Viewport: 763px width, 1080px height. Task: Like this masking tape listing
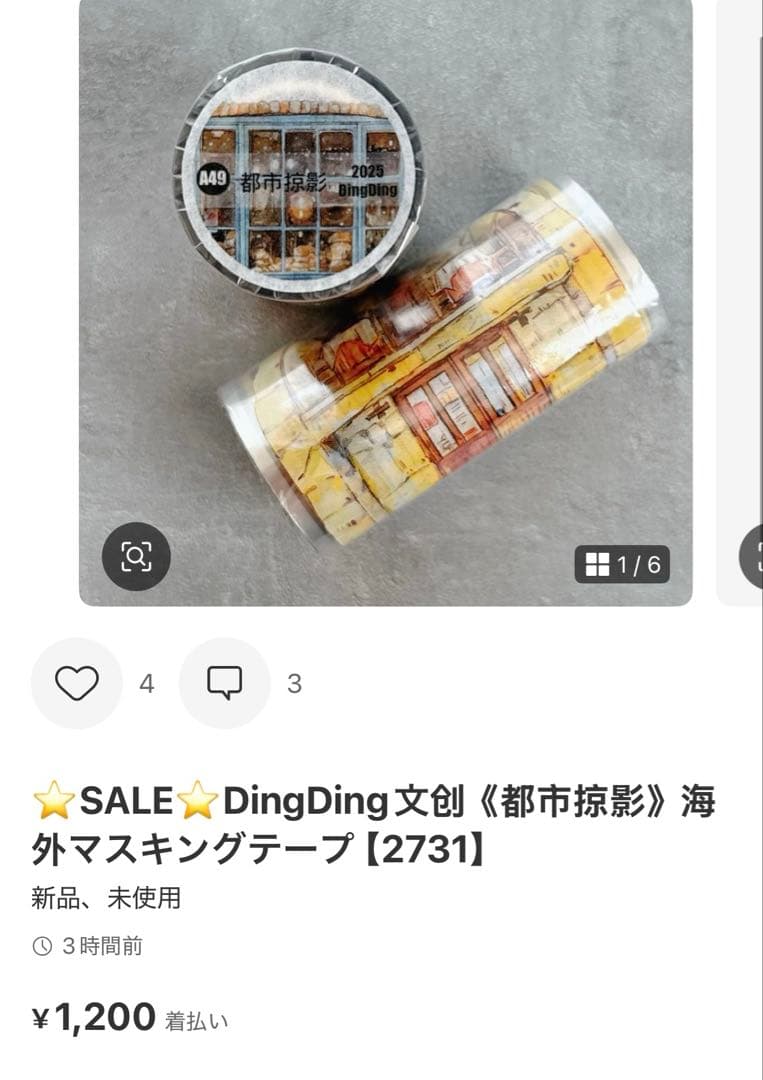point(77,683)
